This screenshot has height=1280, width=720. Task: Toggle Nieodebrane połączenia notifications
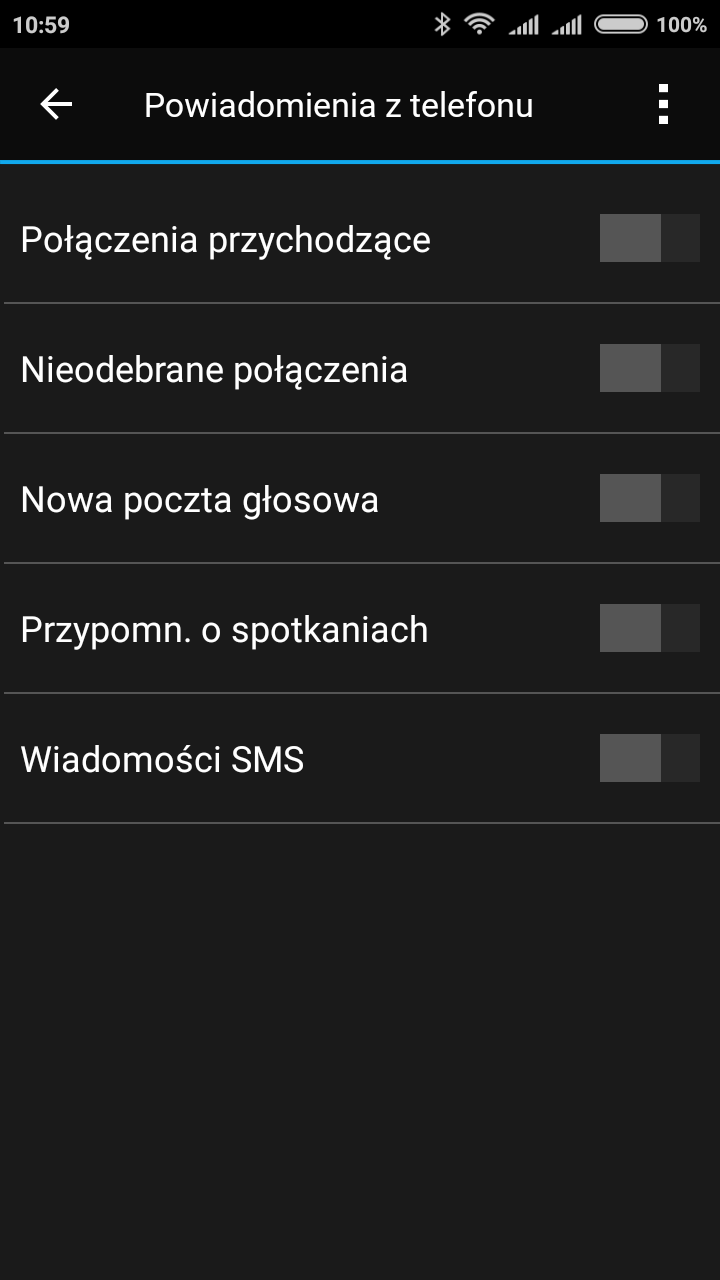coord(649,368)
